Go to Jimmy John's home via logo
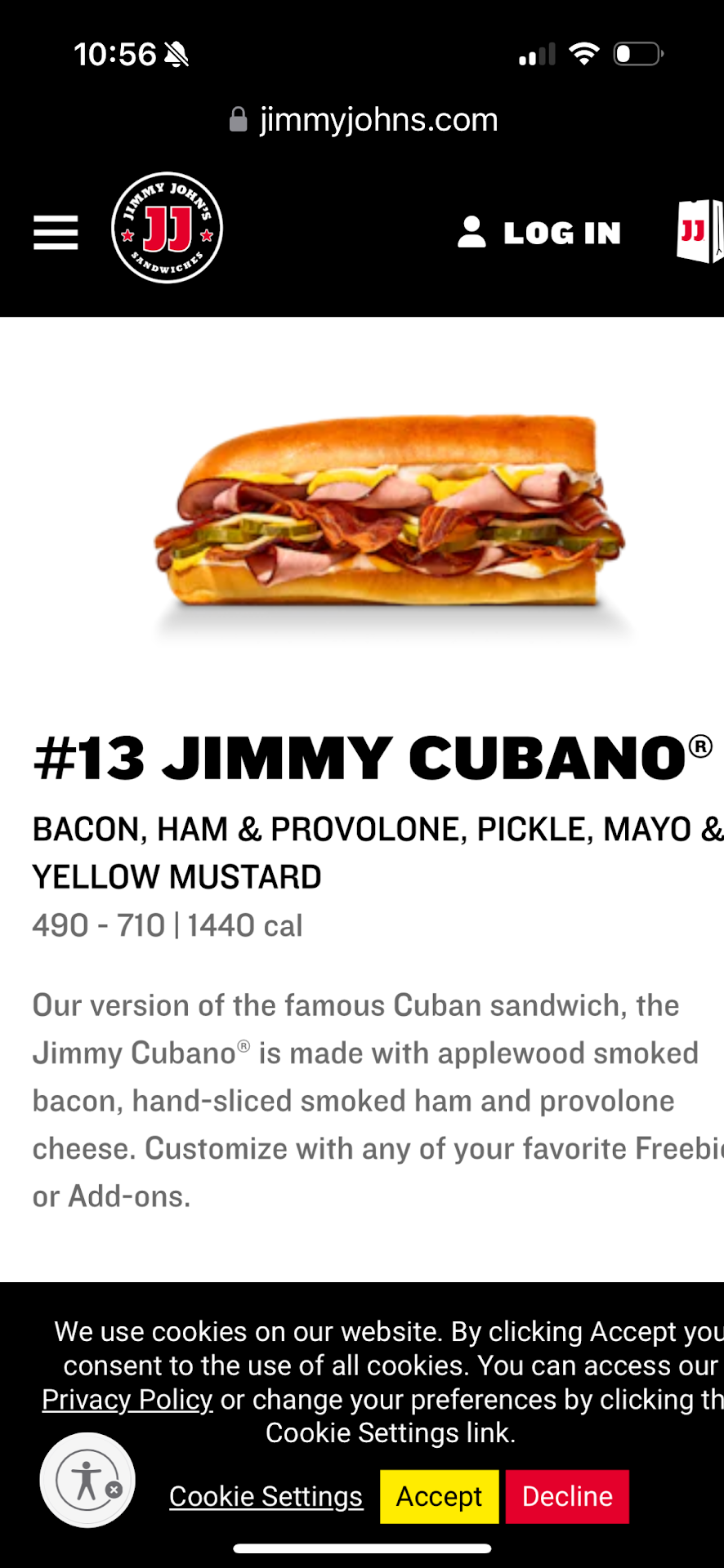 tap(168, 229)
